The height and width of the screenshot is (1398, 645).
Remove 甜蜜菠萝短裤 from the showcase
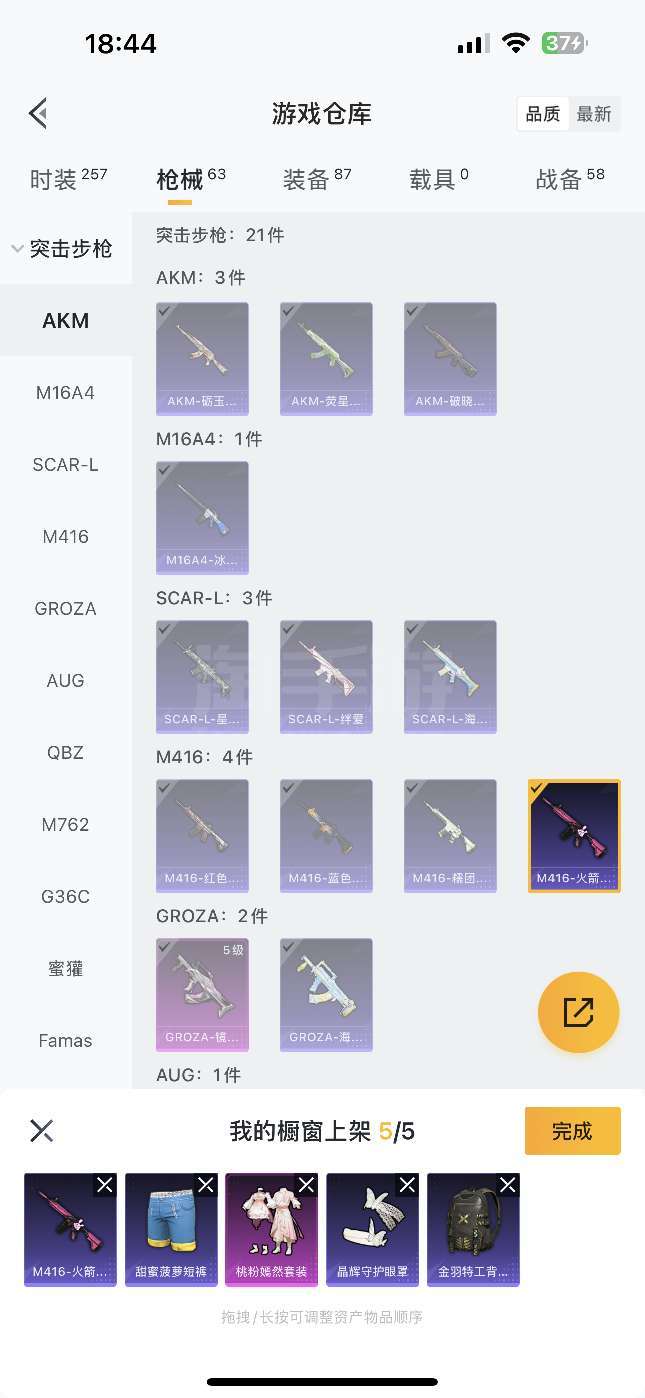click(x=205, y=1185)
